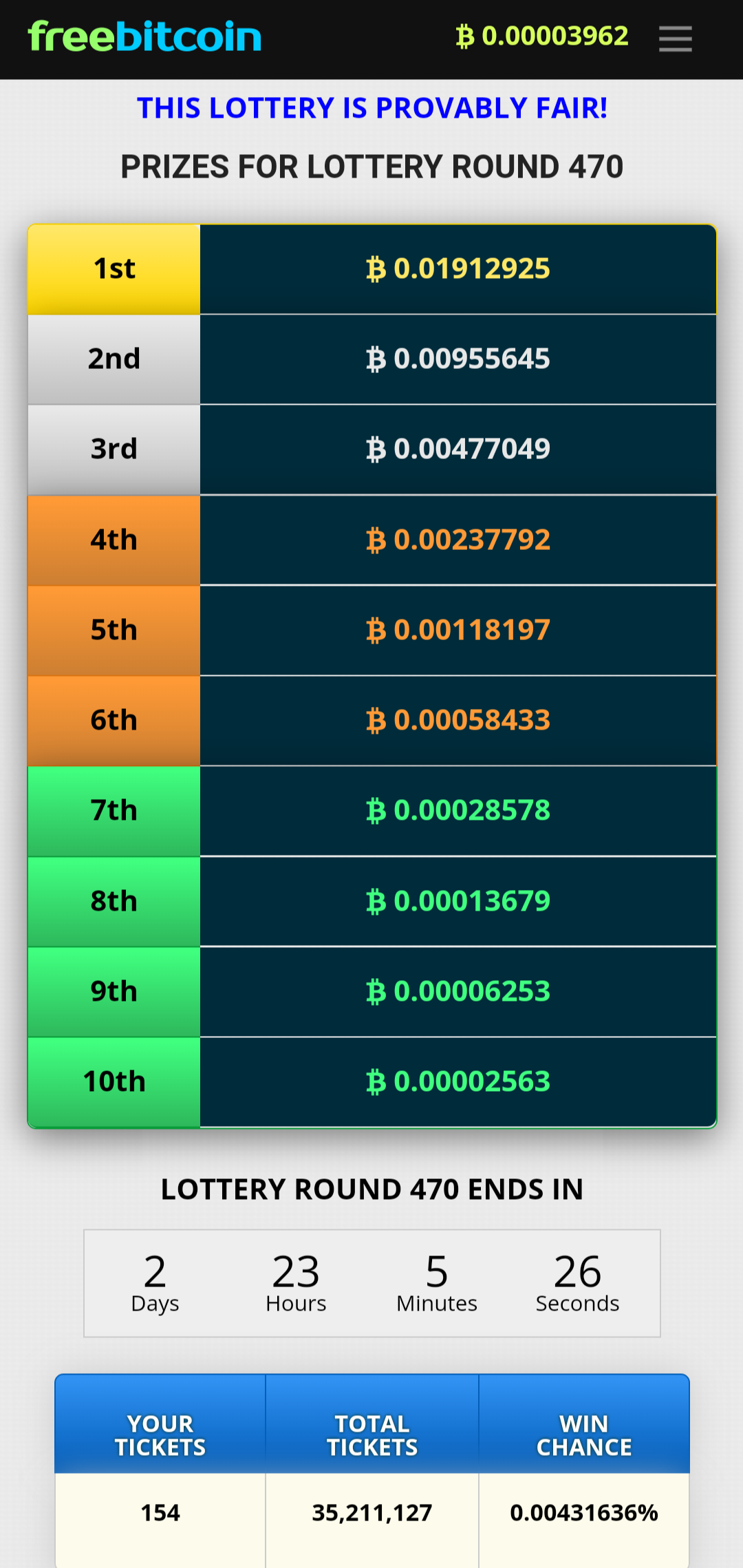Open the provably fair lottery link

372,108
